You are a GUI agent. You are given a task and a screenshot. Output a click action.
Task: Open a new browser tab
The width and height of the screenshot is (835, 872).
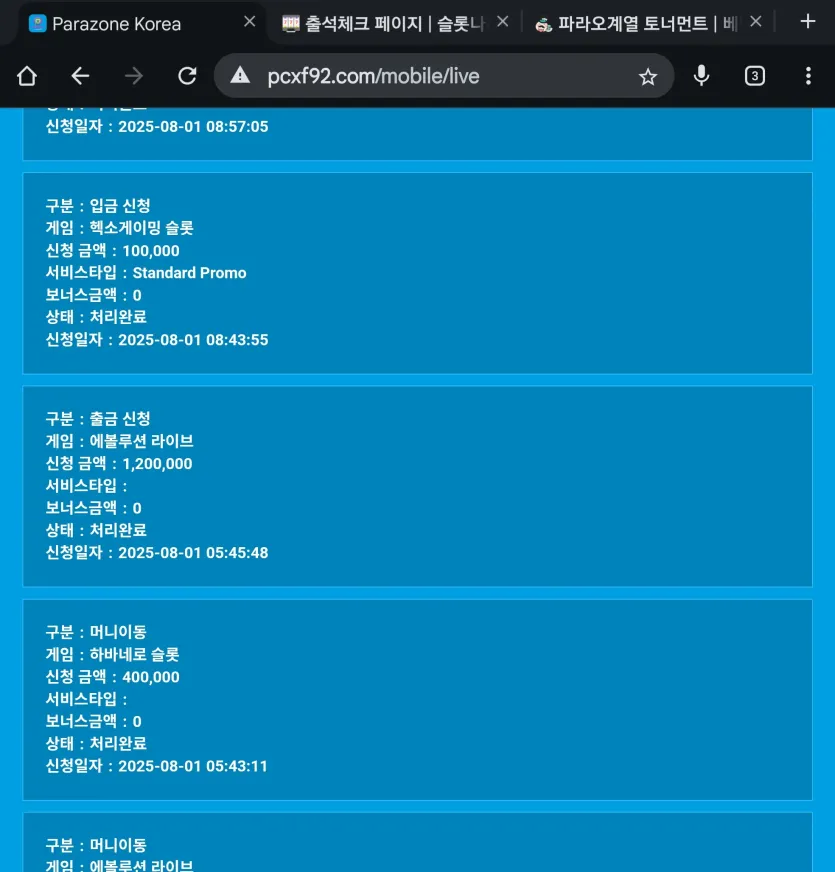click(808, 22)
